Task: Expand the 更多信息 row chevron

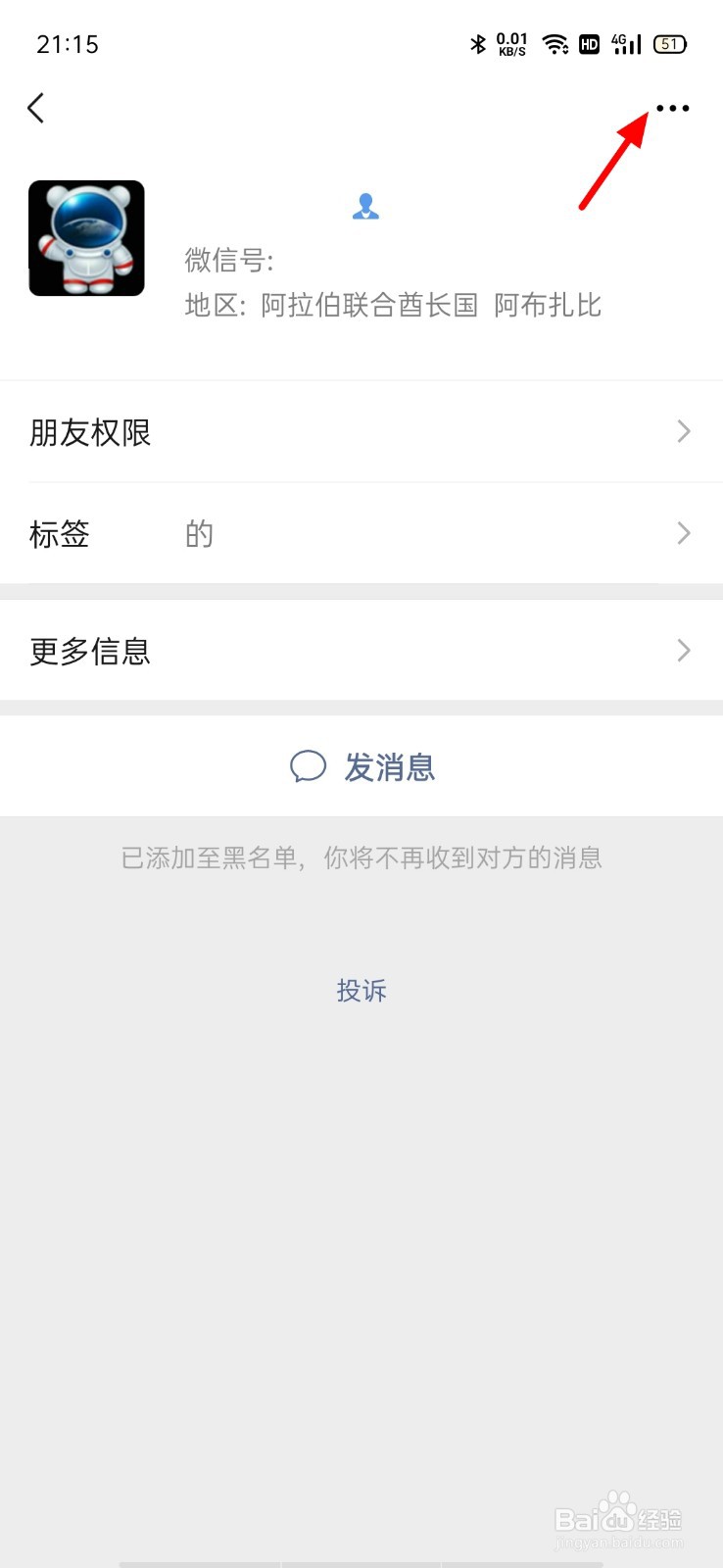Action: 683,650
